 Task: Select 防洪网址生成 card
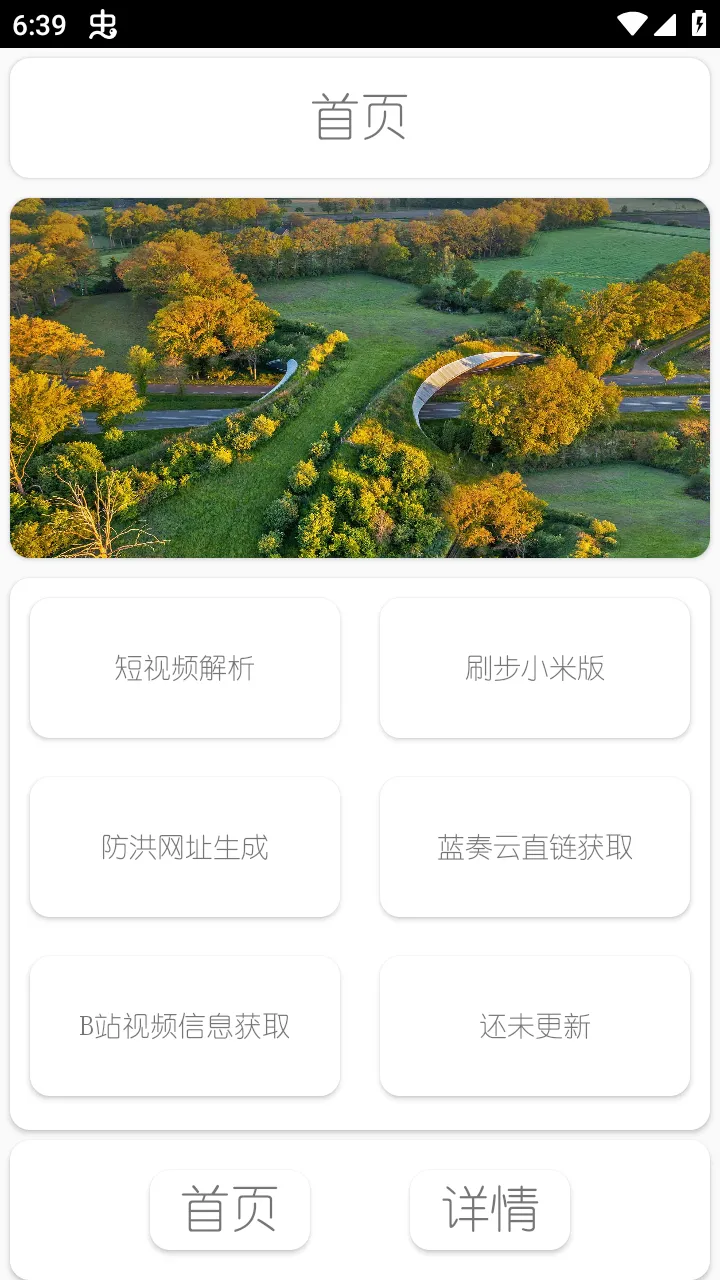click(x=185, y=847)
